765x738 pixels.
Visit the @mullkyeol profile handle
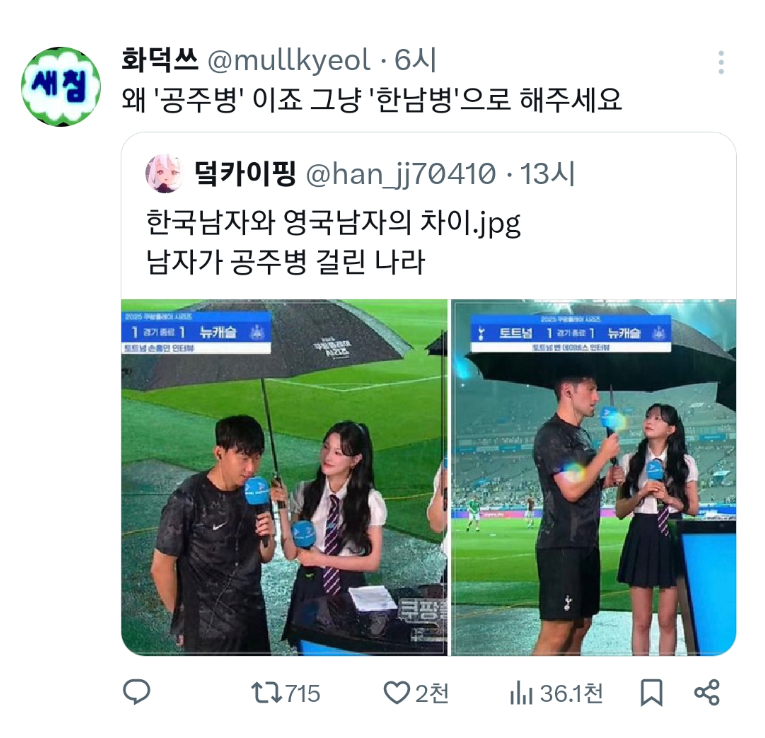point(288,60)
